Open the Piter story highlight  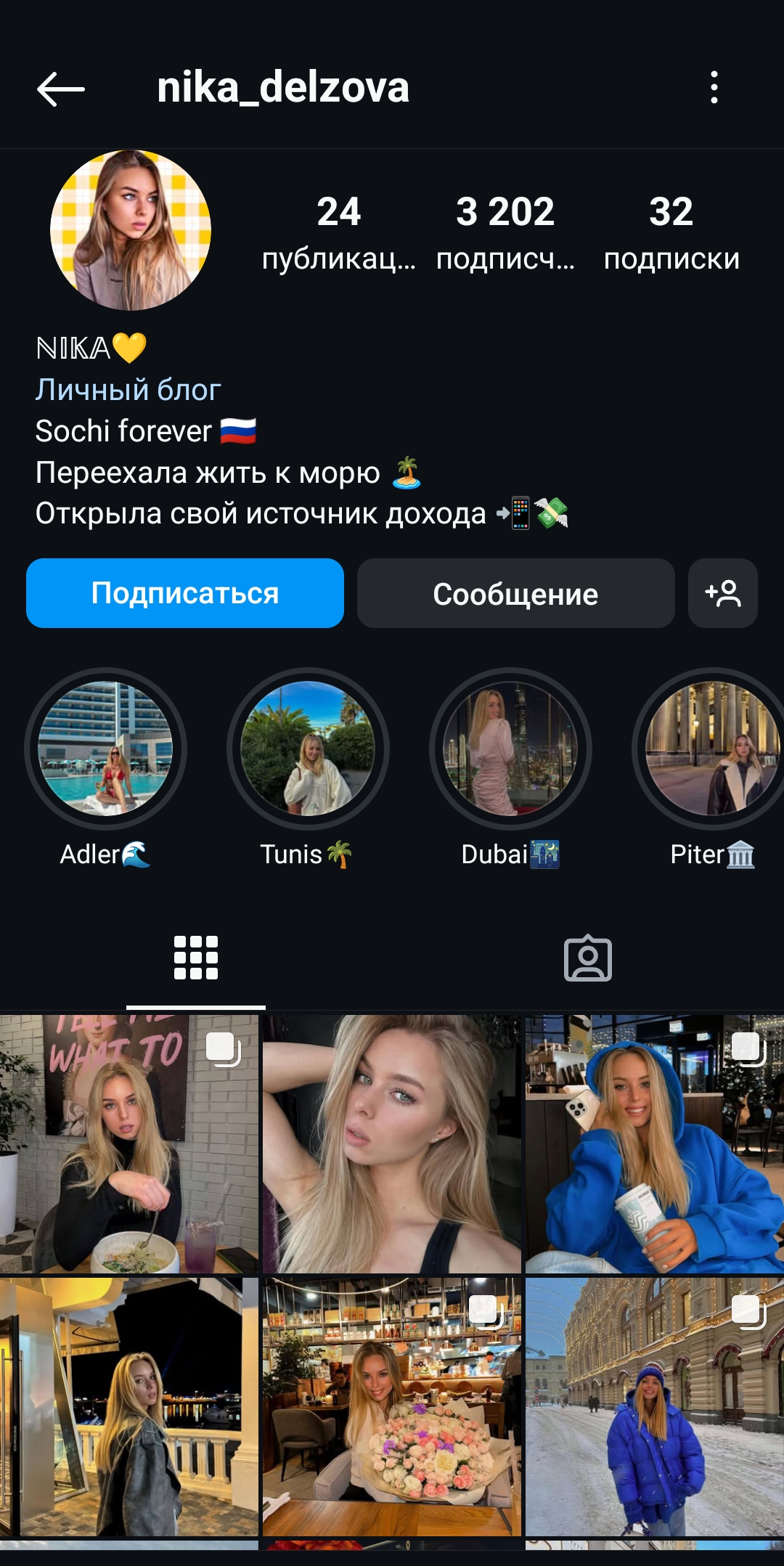pyautogui.click(x=711, y=749)
